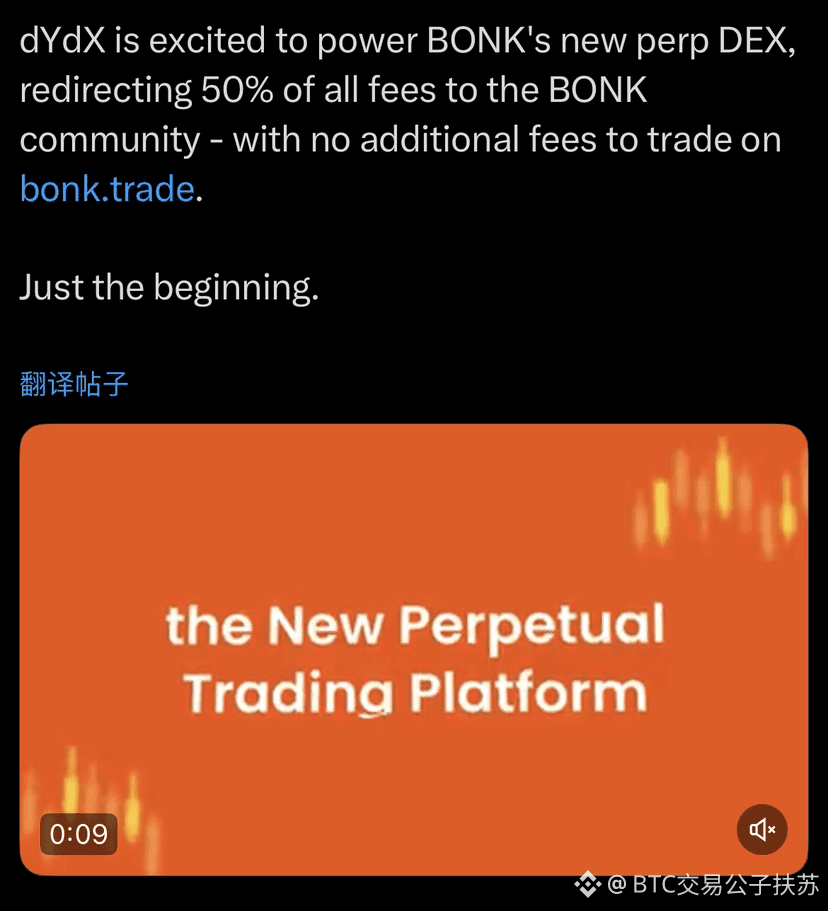Open the bonk.trade link

107,188
